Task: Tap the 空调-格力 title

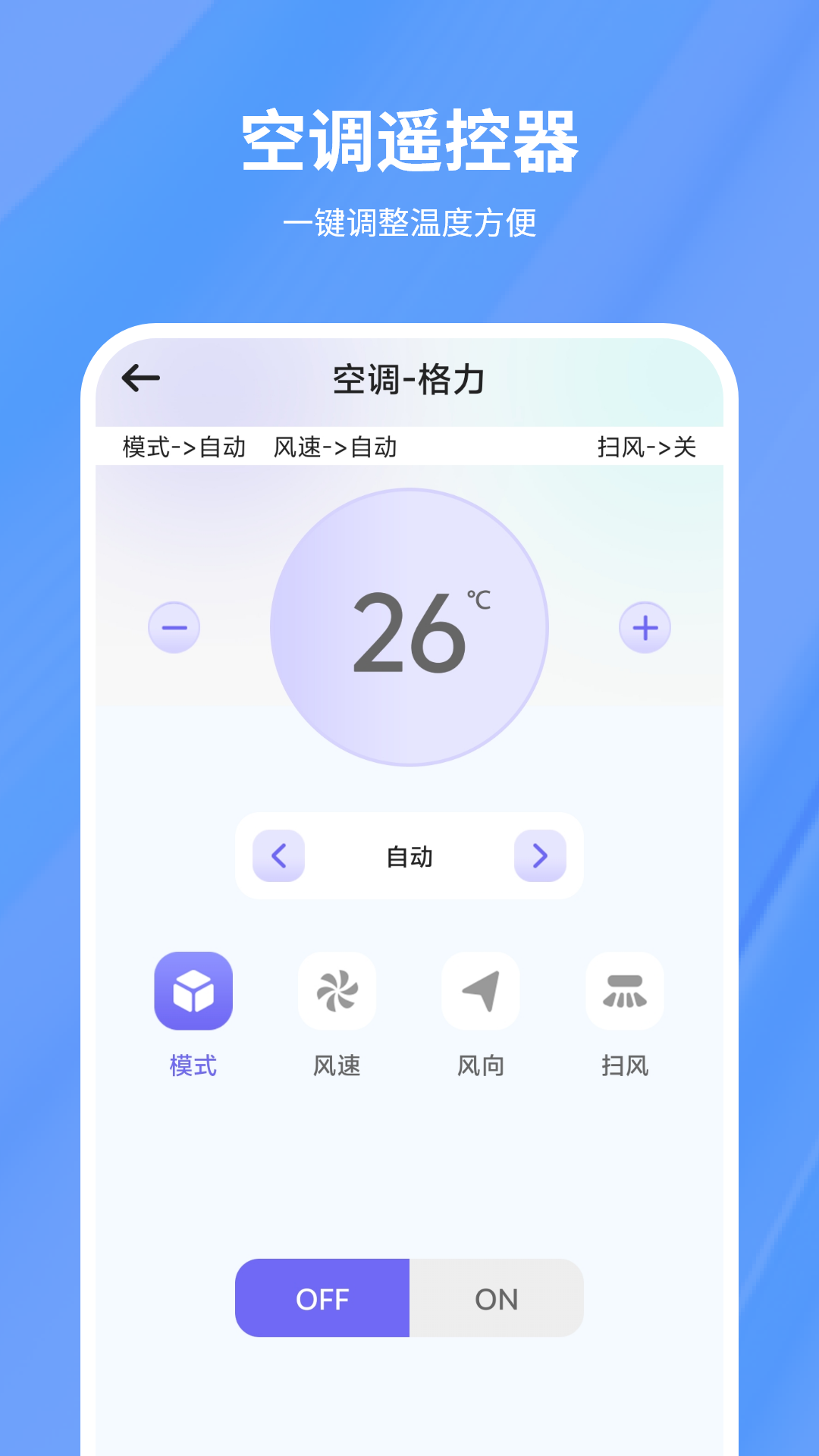Action: [x=409, y=379]
